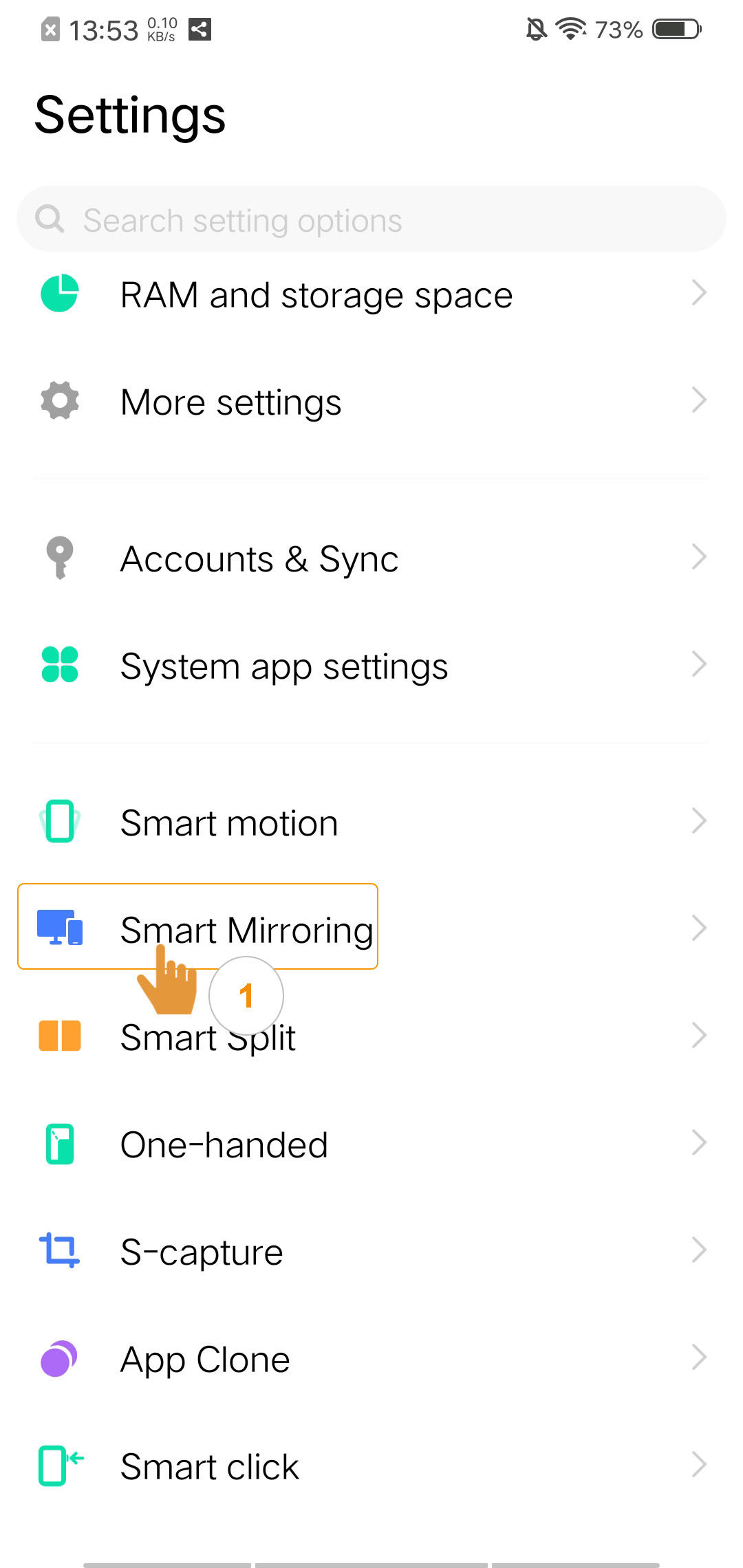This screenshot has width=743, height=1568.
Task: Open System app settings
Action: pyautogui.click(x=371, y=666)
